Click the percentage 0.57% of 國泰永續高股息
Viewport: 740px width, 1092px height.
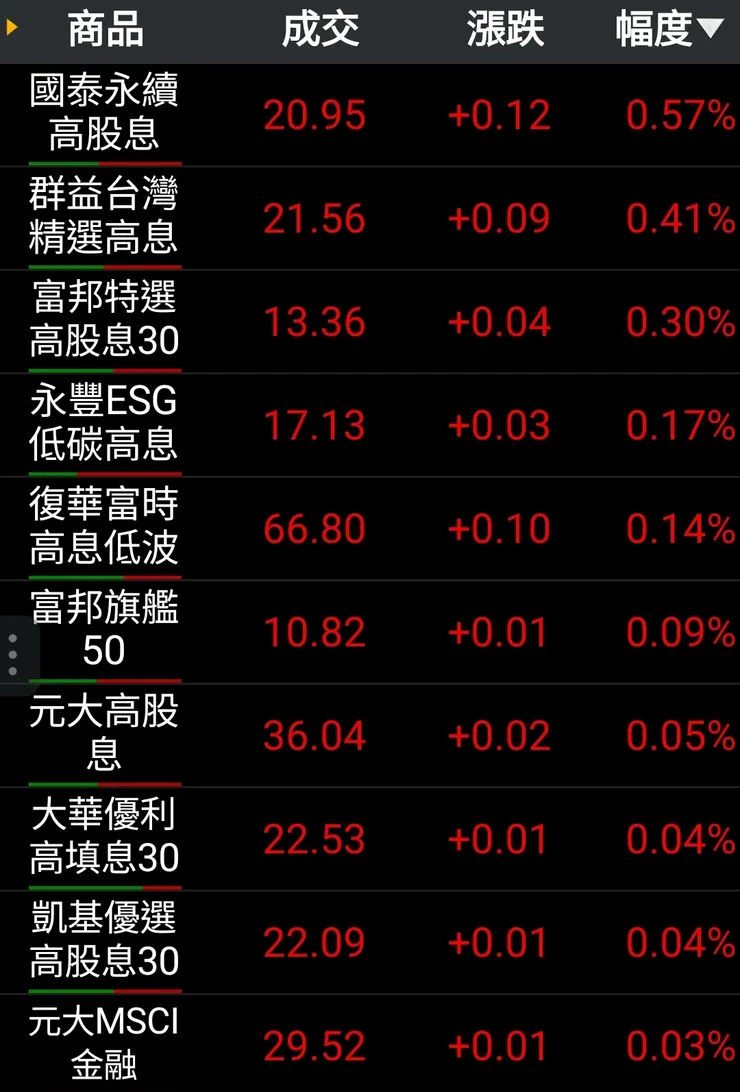[x=674, y=115]
